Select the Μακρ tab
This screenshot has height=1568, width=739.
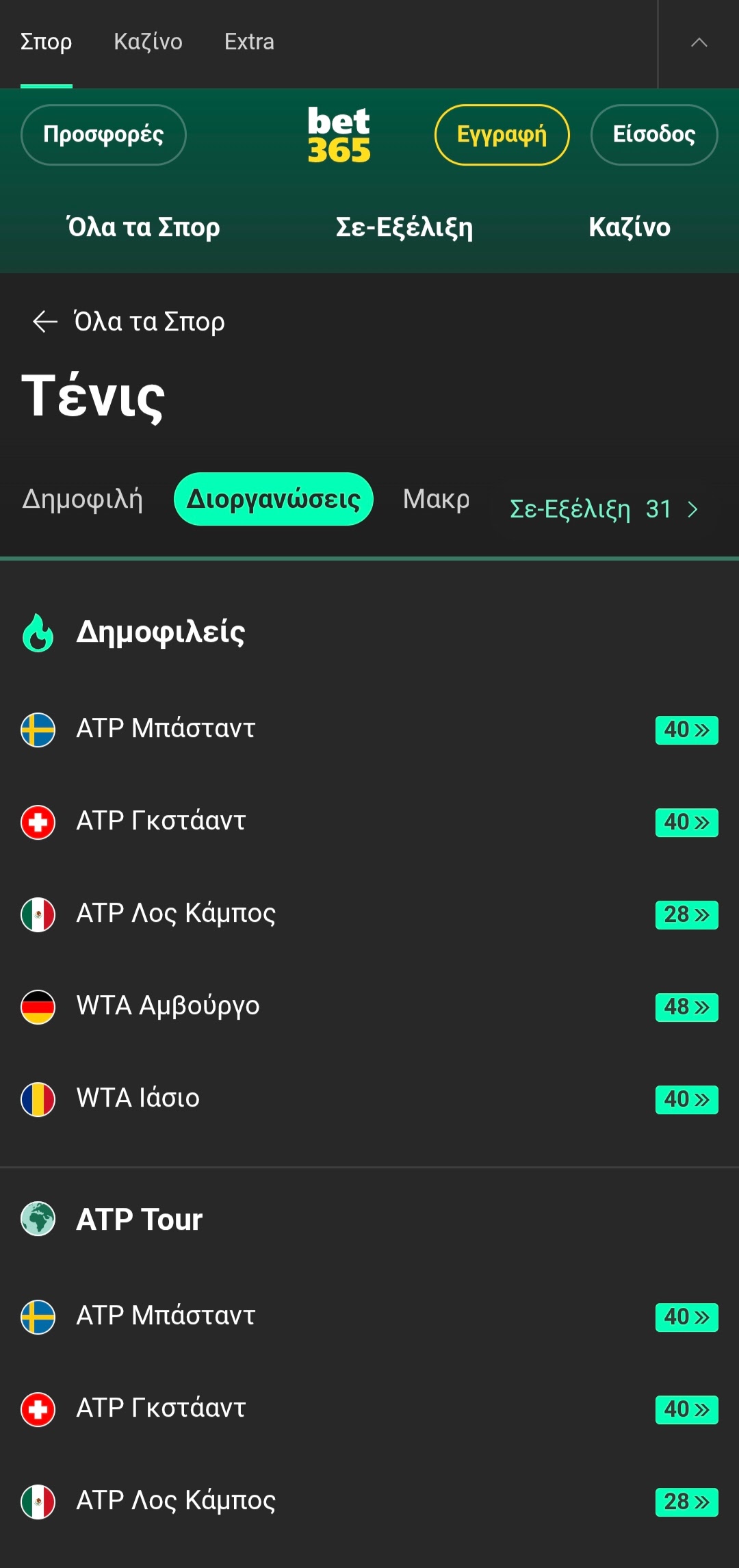(436, 499)
